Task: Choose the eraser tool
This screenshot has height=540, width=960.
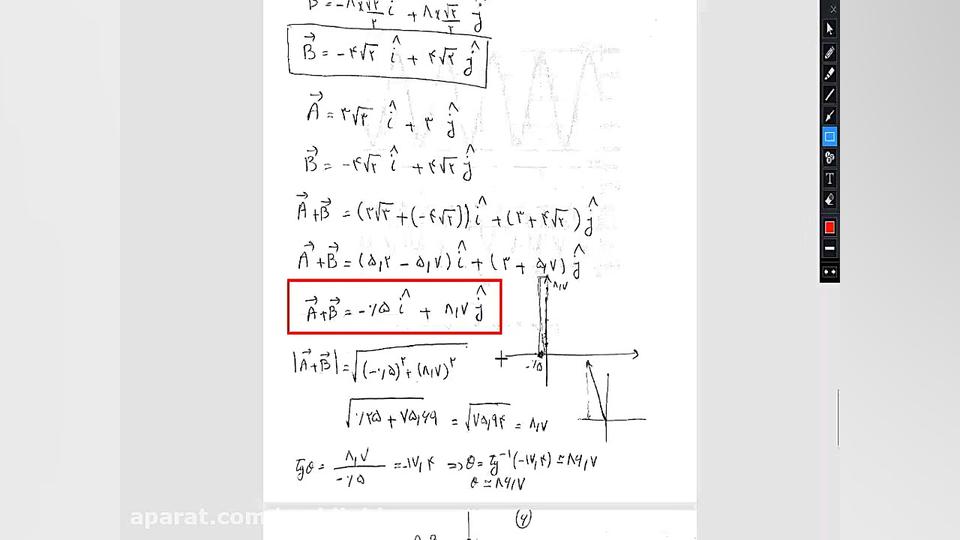Action: pyautogui.click(x=829, y=200)
